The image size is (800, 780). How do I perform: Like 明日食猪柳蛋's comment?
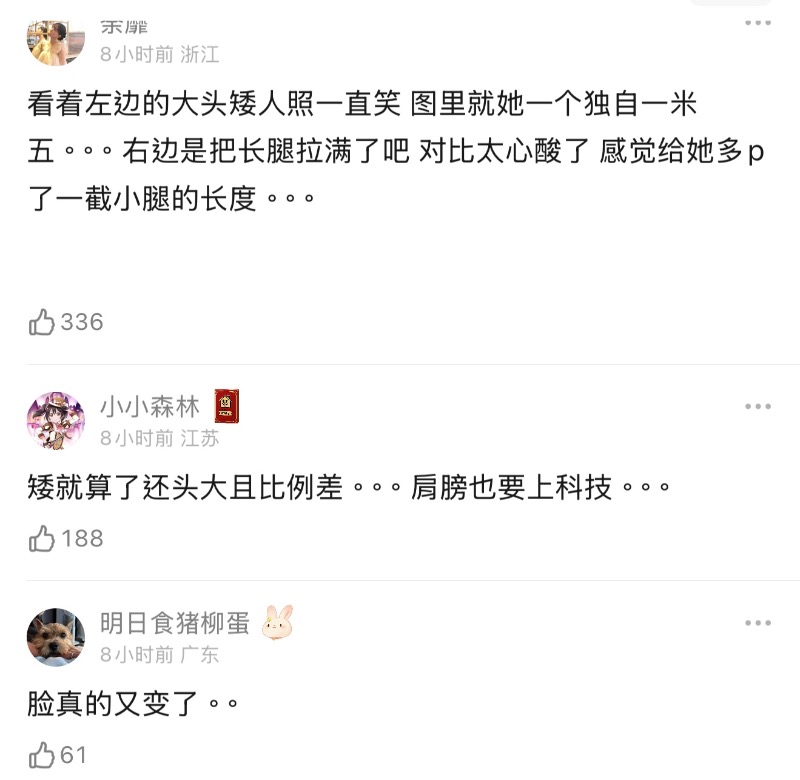[x=43, y=755]
